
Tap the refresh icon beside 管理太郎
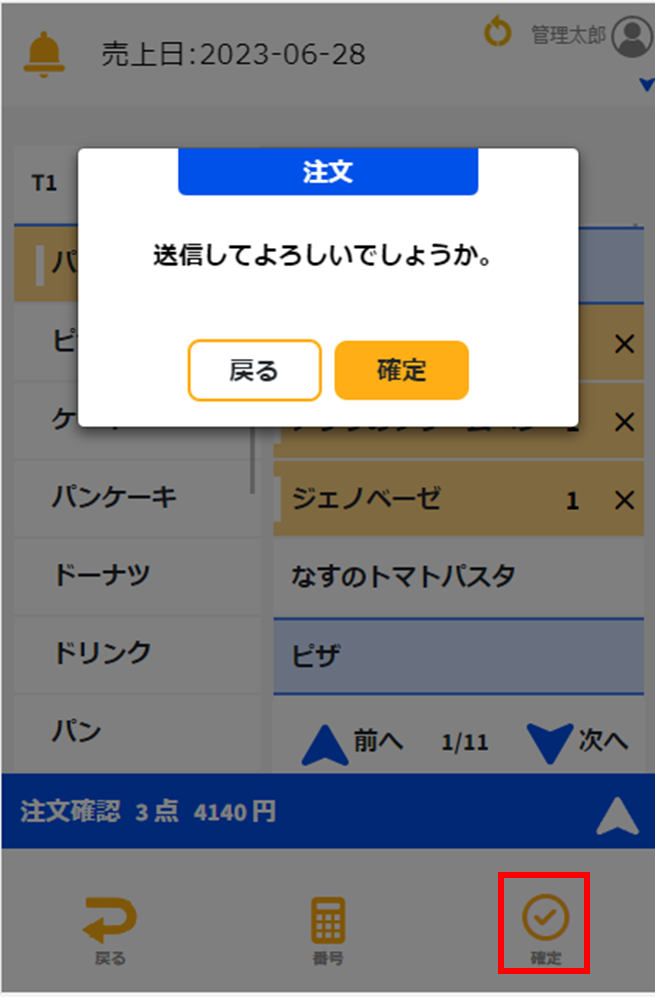(497, 34)
